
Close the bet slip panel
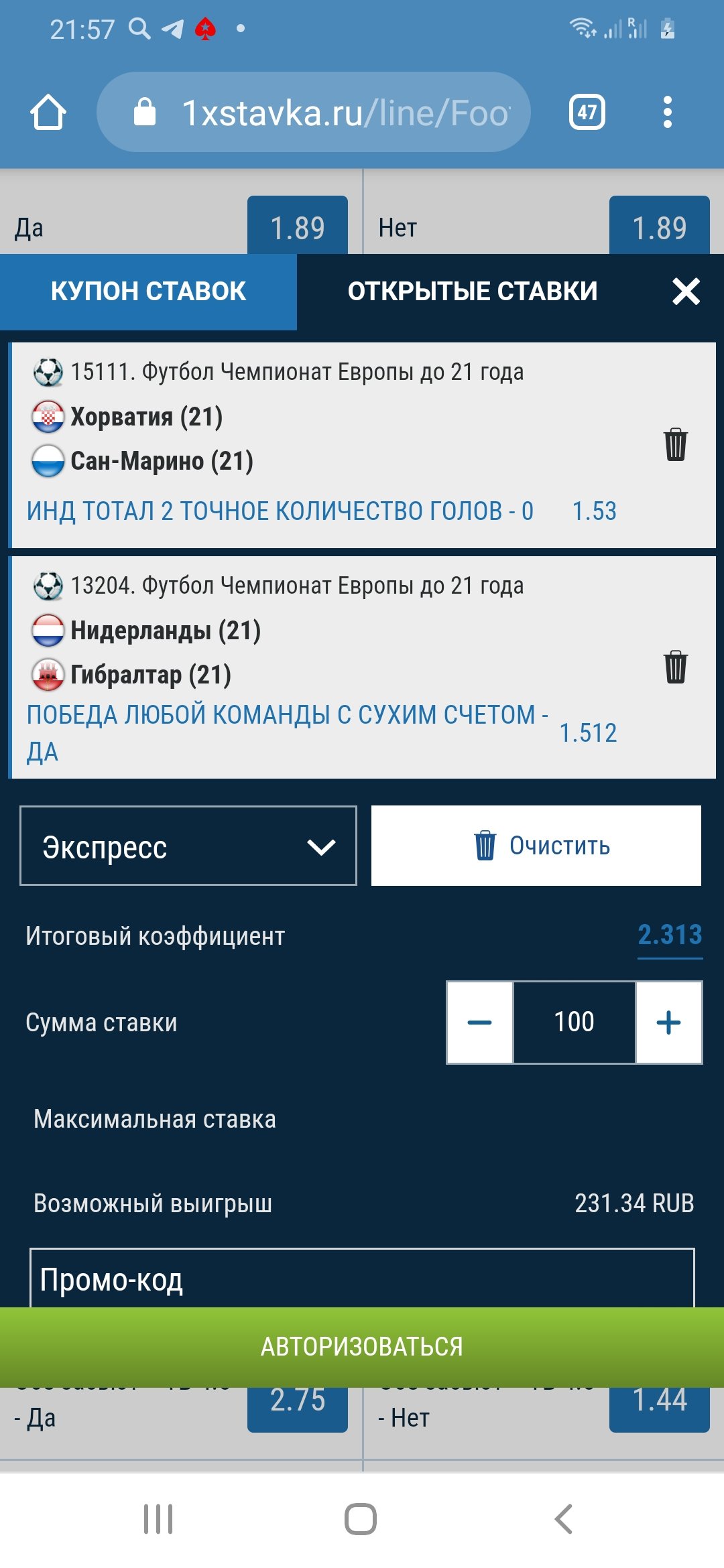[686, 291]
